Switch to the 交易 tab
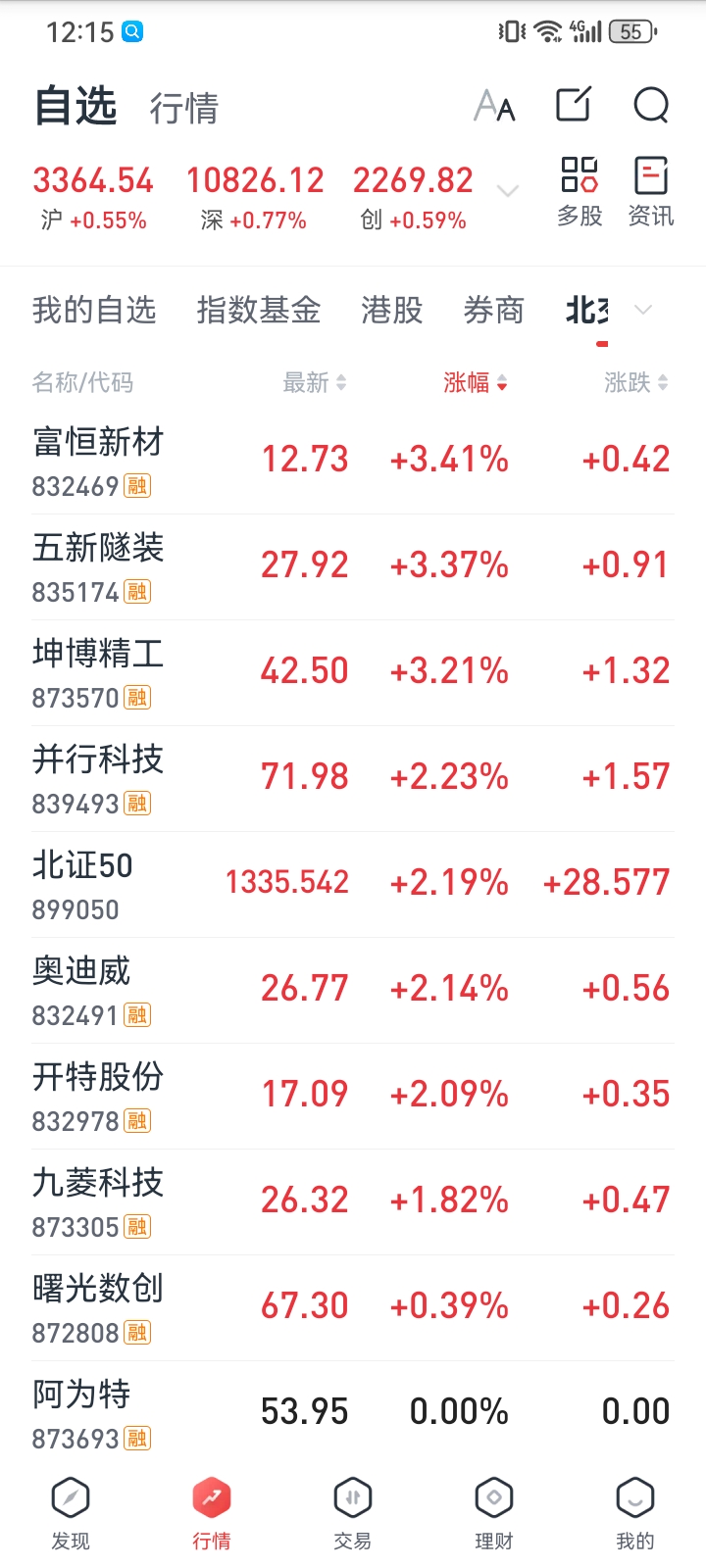706x1568 pixels. point(353,1513)
